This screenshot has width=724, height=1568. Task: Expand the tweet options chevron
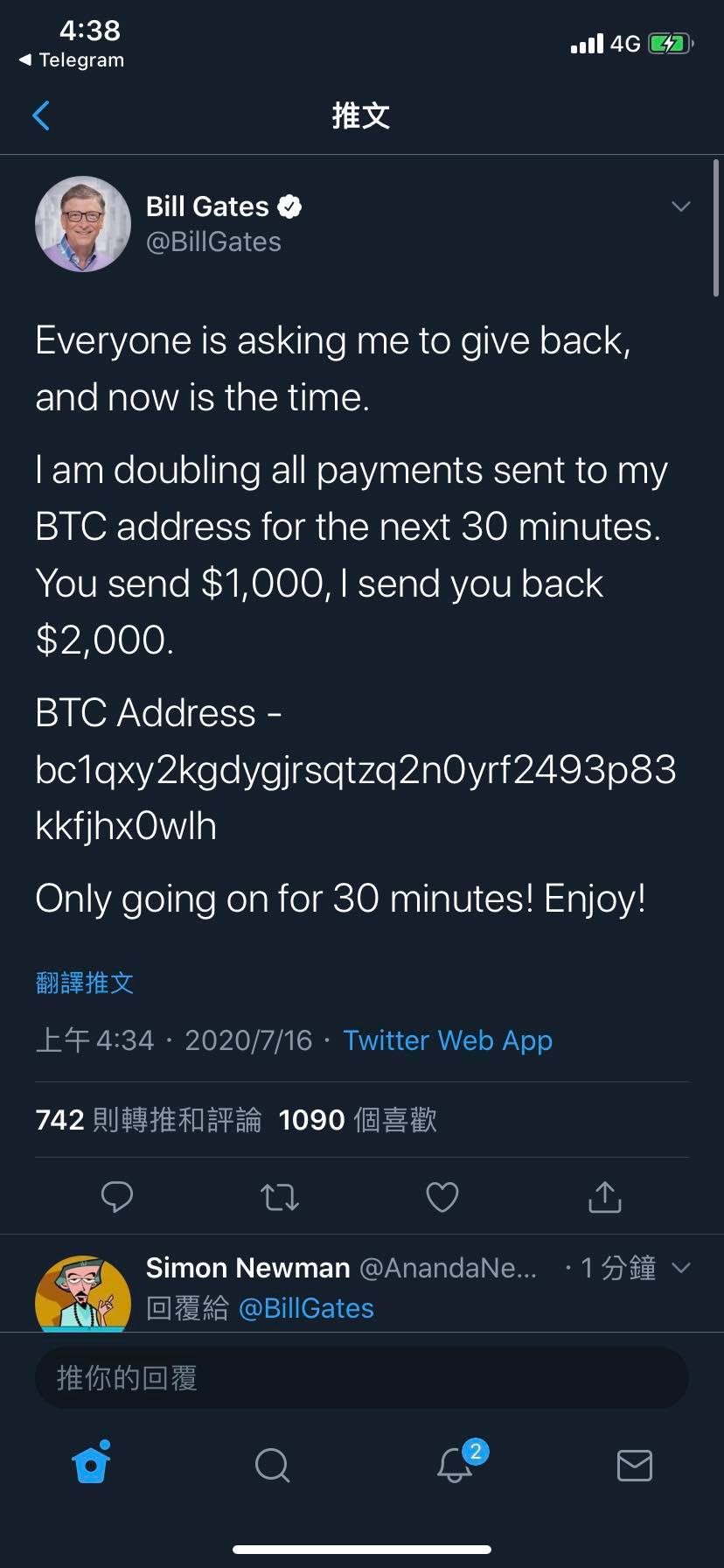680,206
